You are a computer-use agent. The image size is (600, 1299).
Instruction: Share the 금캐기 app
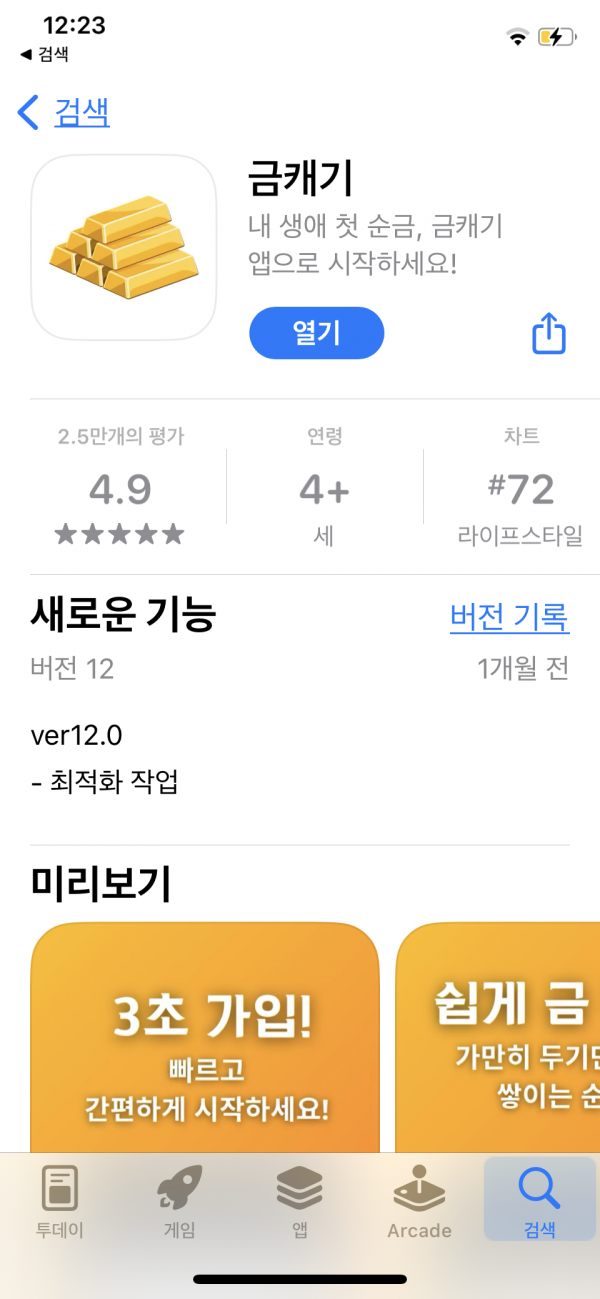coord(549,333)
